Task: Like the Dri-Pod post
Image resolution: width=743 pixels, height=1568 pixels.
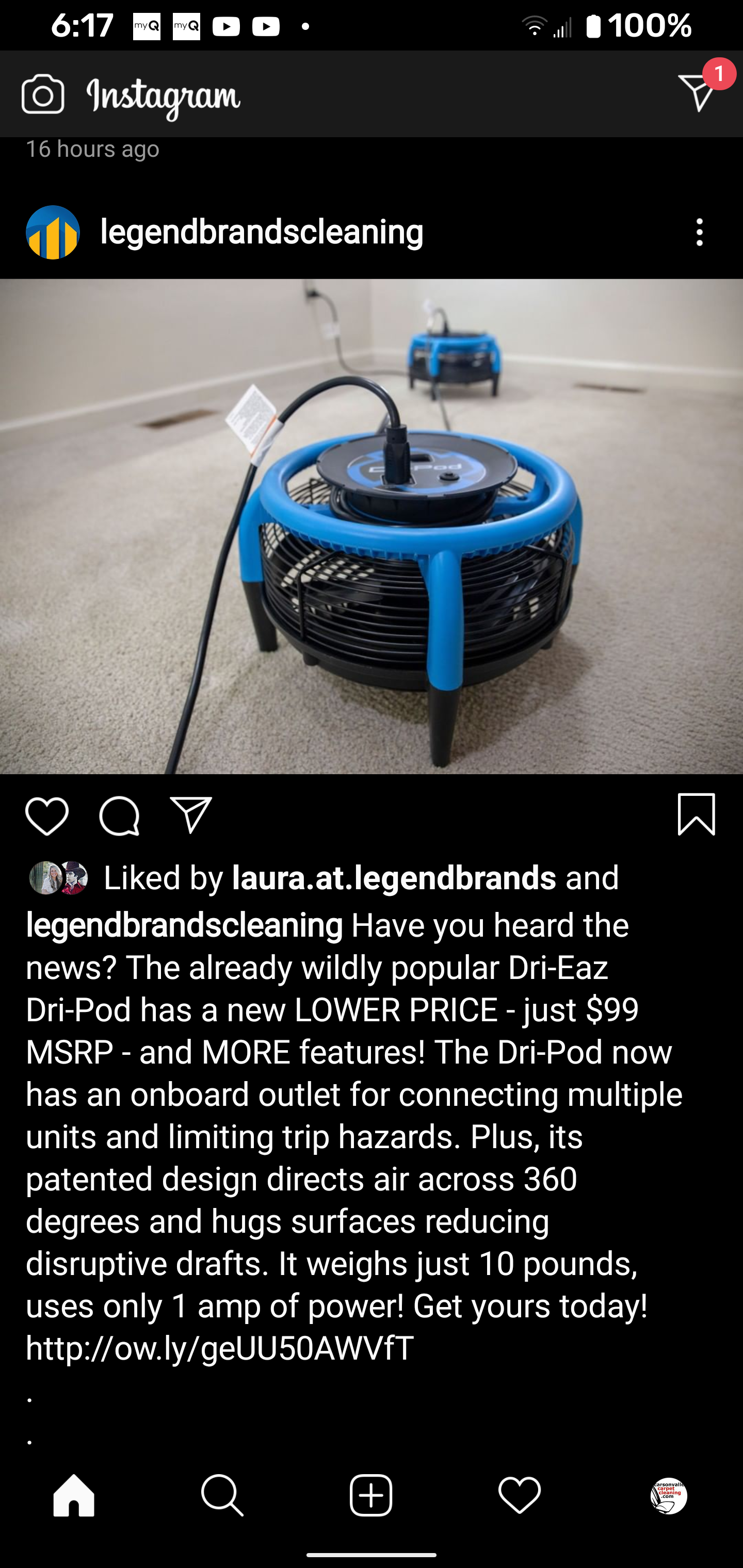Action: (x=47, y=815)
